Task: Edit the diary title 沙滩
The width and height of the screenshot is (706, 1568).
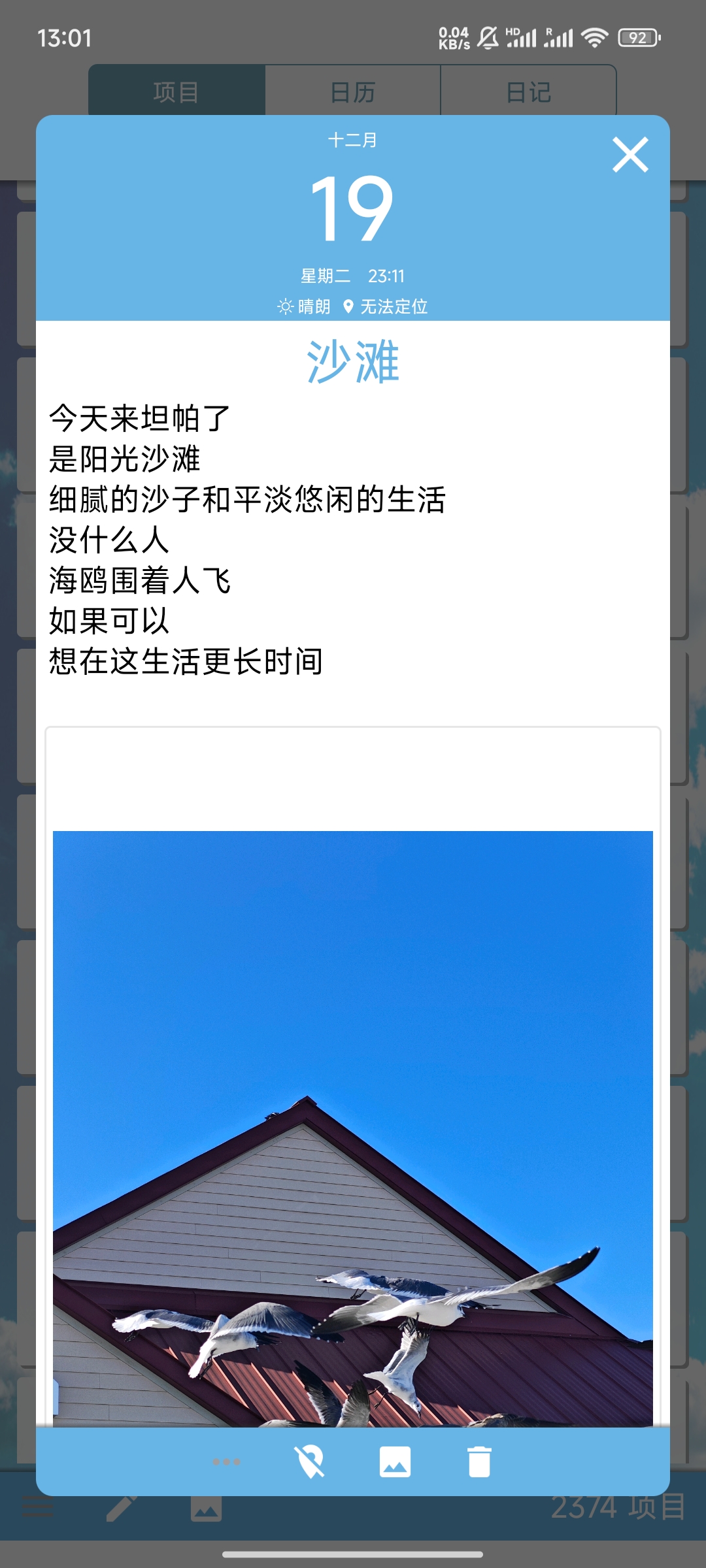Action: 353,361
